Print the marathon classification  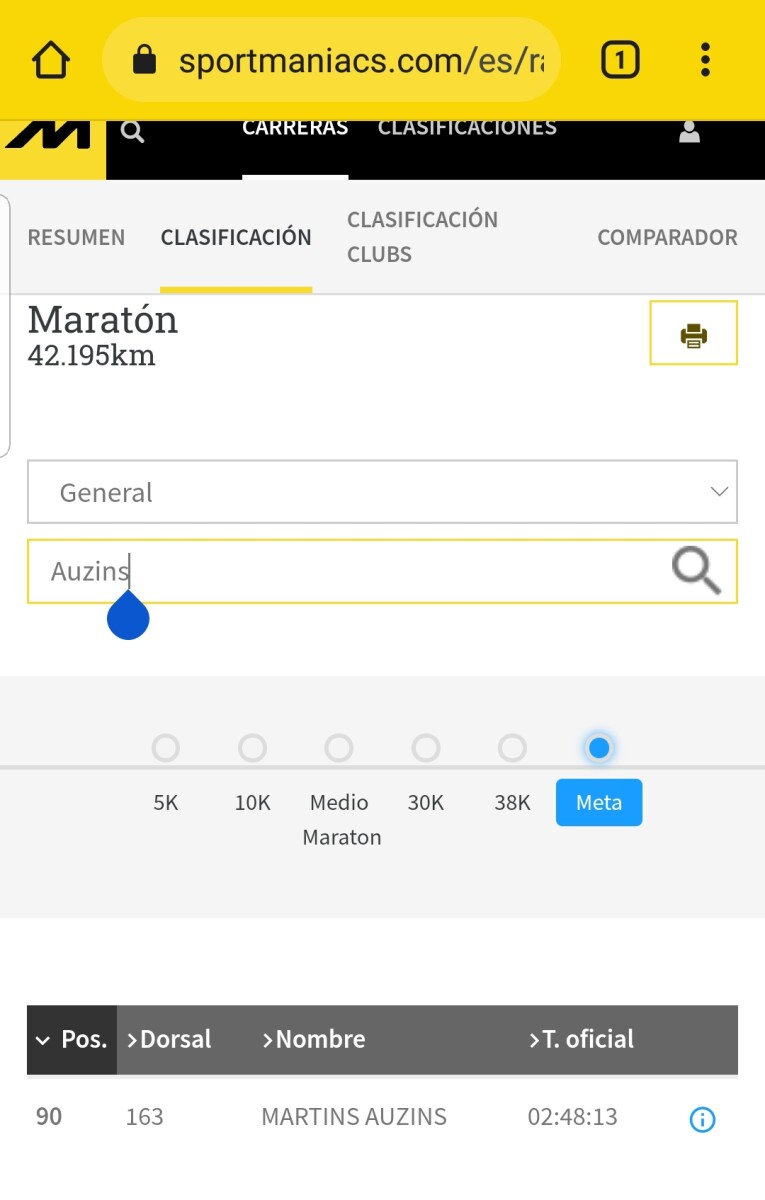(x=693, y=334)
